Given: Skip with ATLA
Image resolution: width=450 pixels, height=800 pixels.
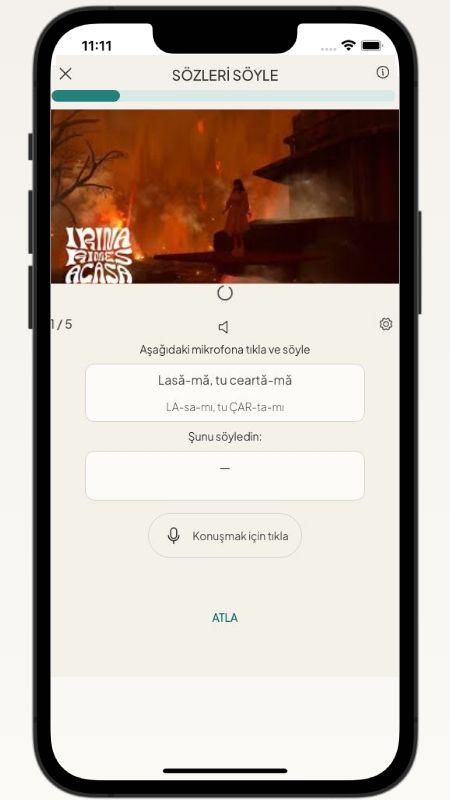Looking at the screenshot, I should click(x=225, y=618).
